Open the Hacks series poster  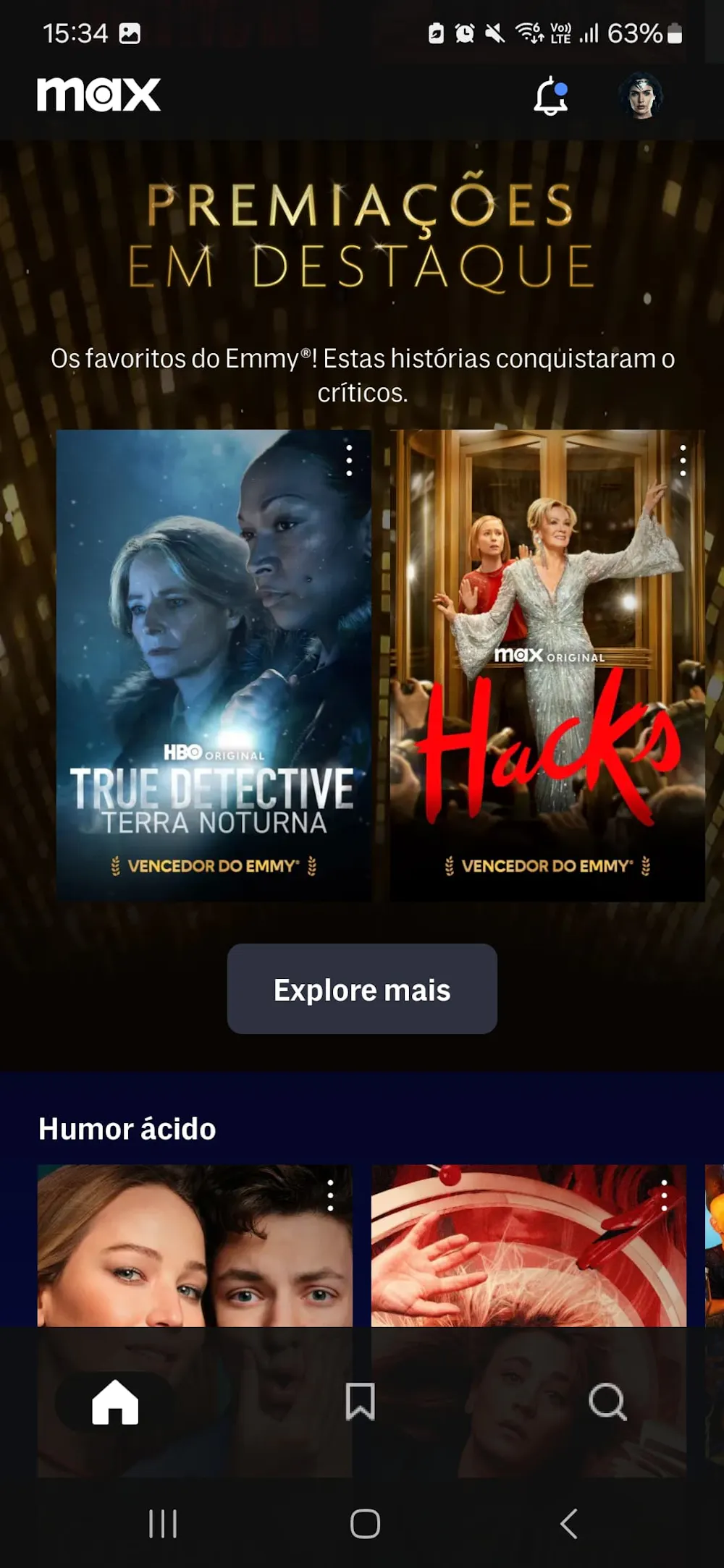point(547,666)
